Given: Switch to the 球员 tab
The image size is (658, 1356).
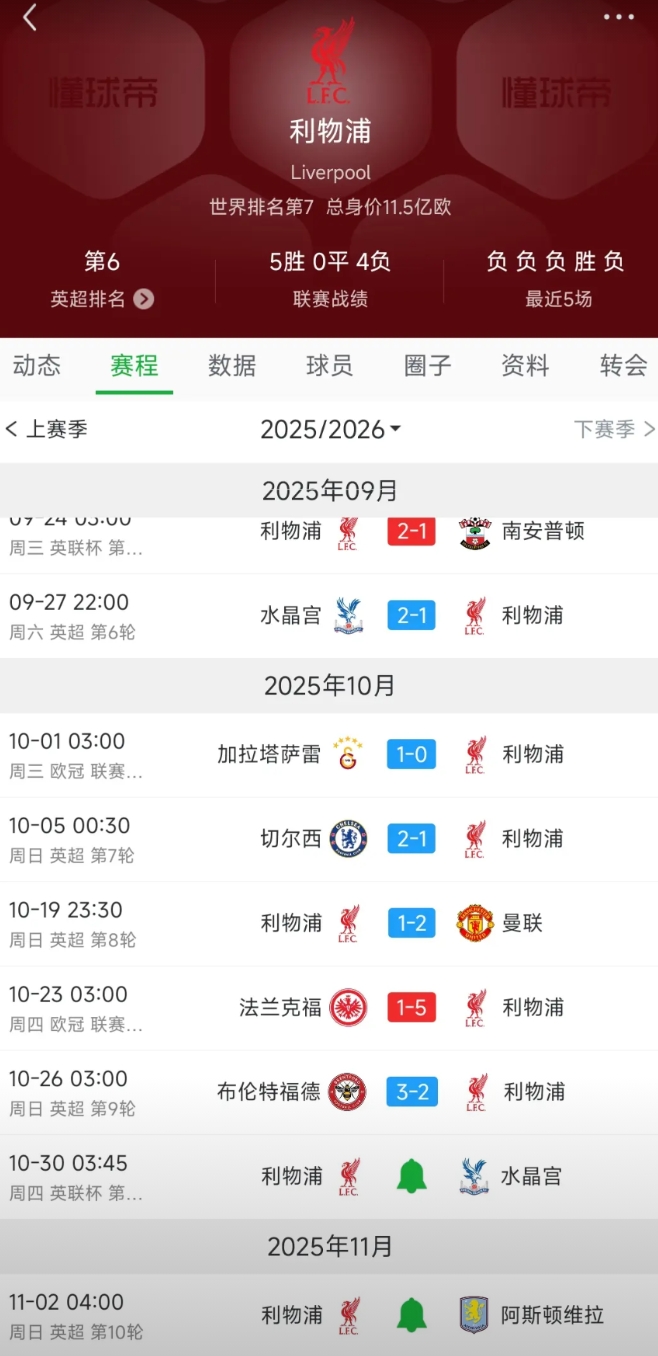Looking at the screenshot, I should pyautogui.click(x=330, y=365).
